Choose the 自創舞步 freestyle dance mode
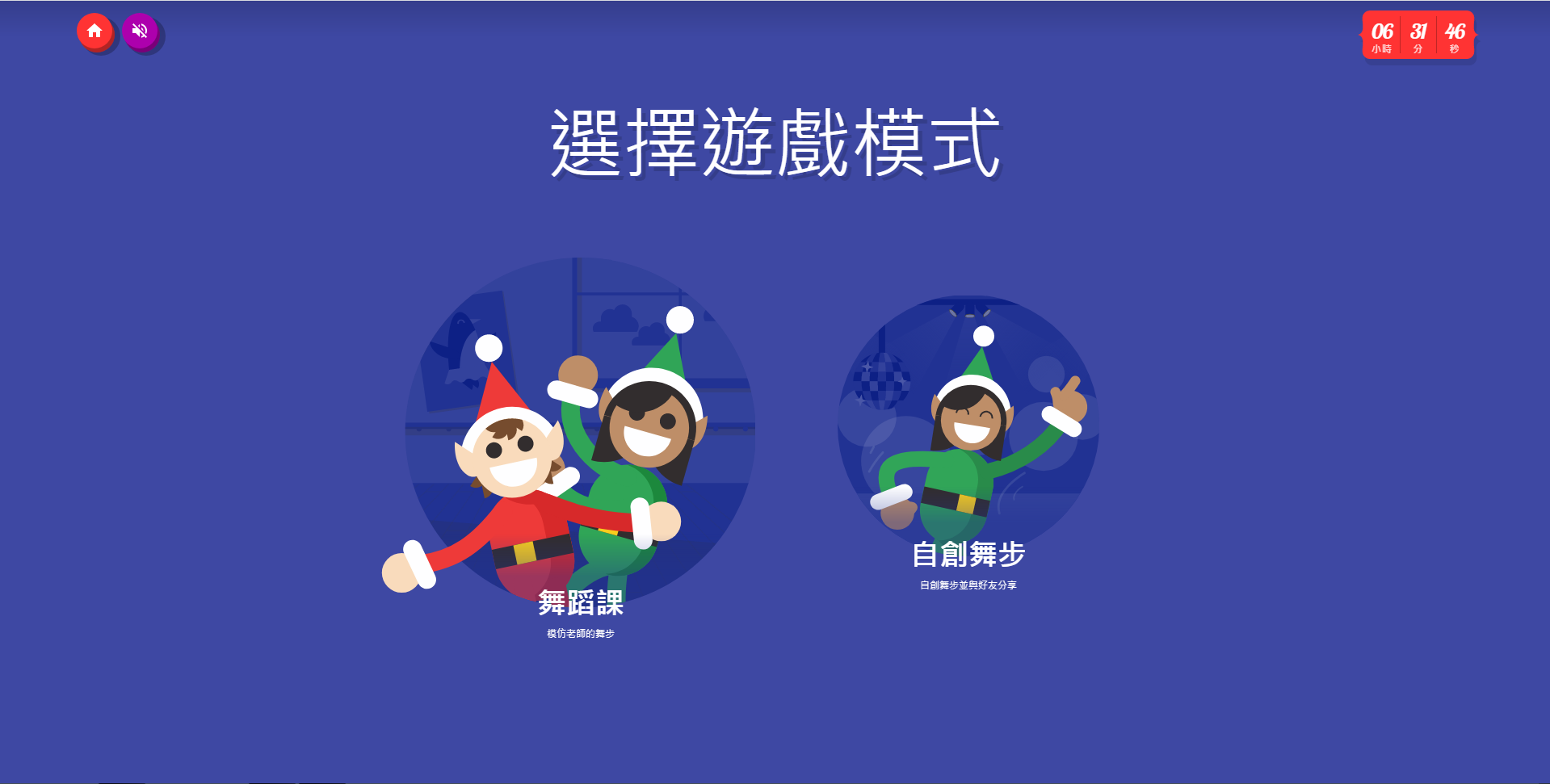Viewport: 1550px width, 784px height. (x=968, y=428)
